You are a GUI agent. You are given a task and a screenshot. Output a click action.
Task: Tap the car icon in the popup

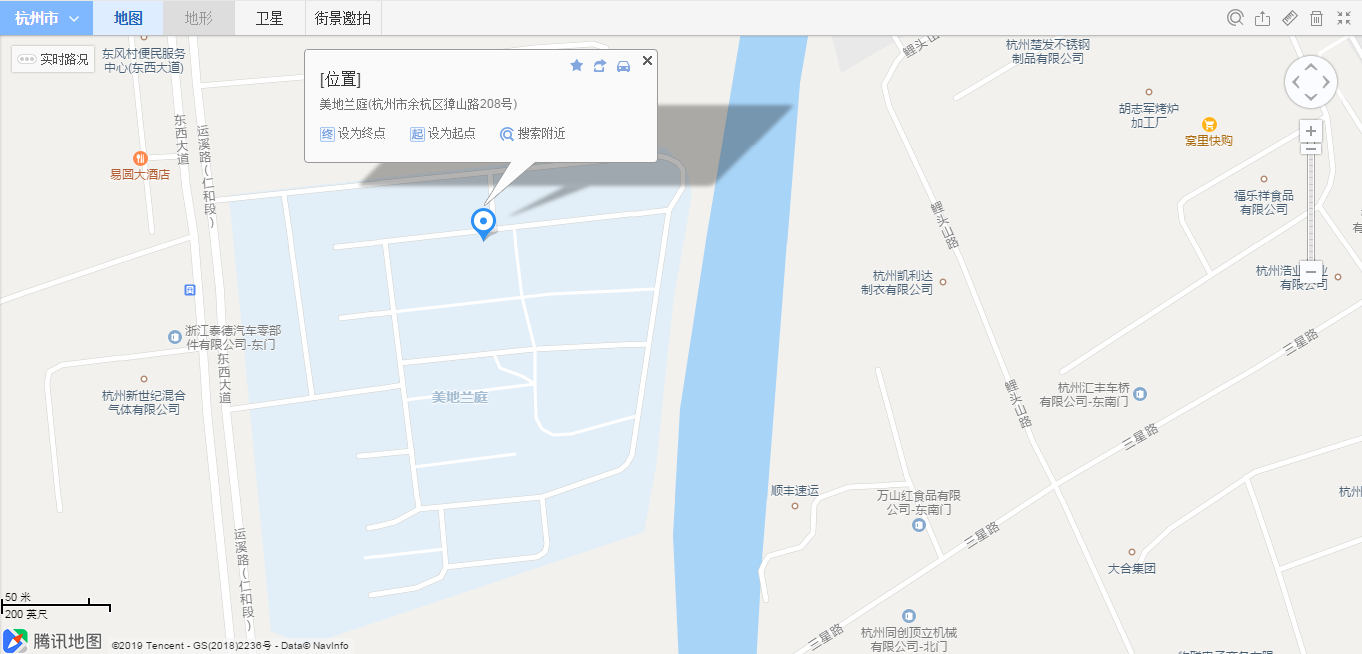tap(624, 65)
